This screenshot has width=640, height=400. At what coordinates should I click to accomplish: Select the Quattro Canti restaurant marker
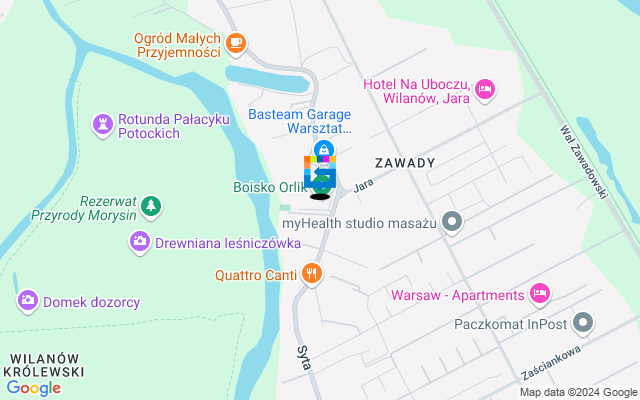pyautogui.click(x=313, y=273)
